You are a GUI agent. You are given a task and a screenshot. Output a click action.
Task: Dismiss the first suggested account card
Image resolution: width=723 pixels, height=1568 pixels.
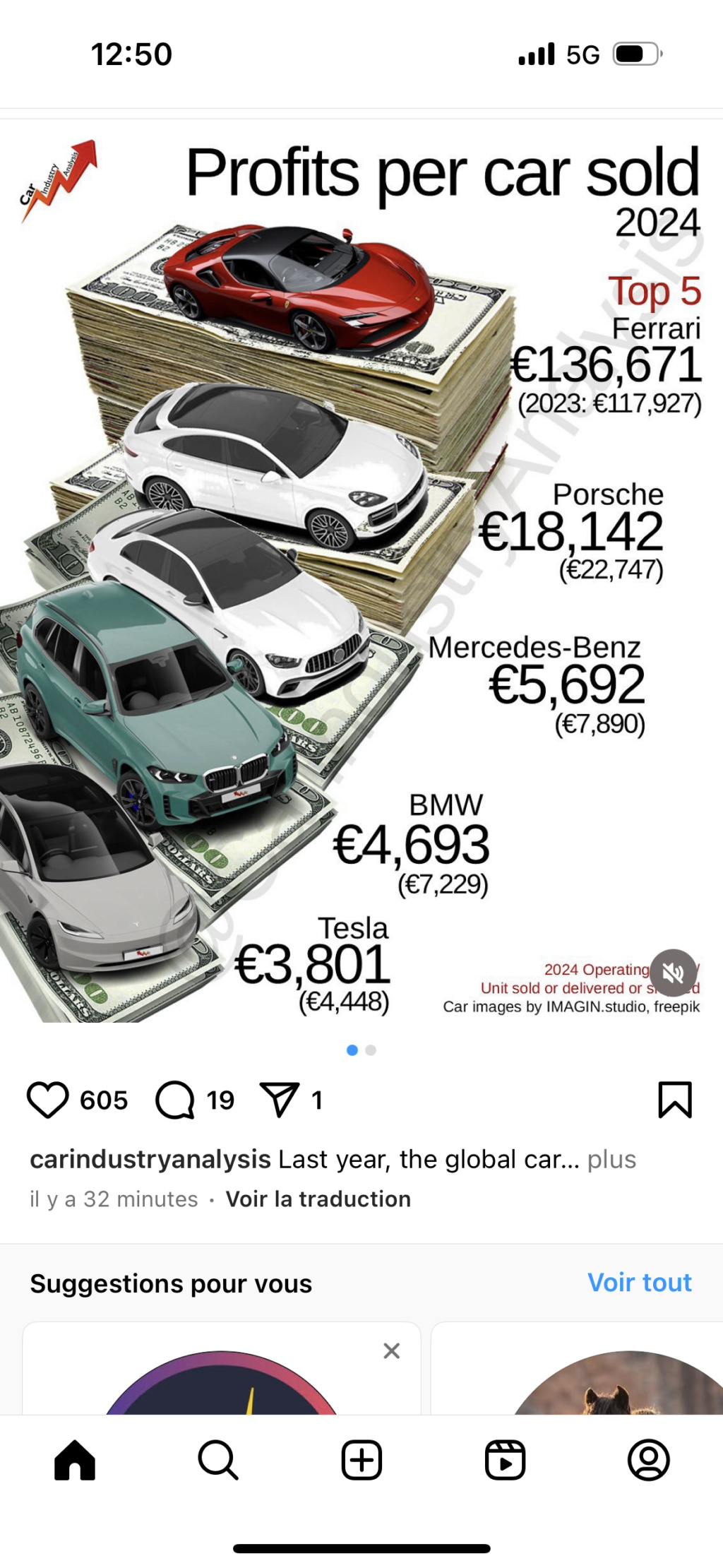(x=391, y=1350)
